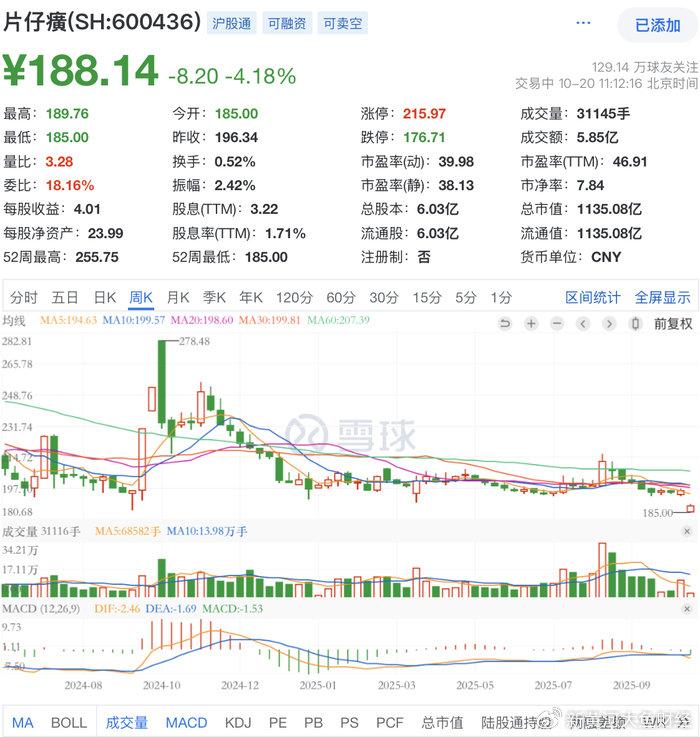
Task: Show the PE indicator chart
Action: point(278,722)
